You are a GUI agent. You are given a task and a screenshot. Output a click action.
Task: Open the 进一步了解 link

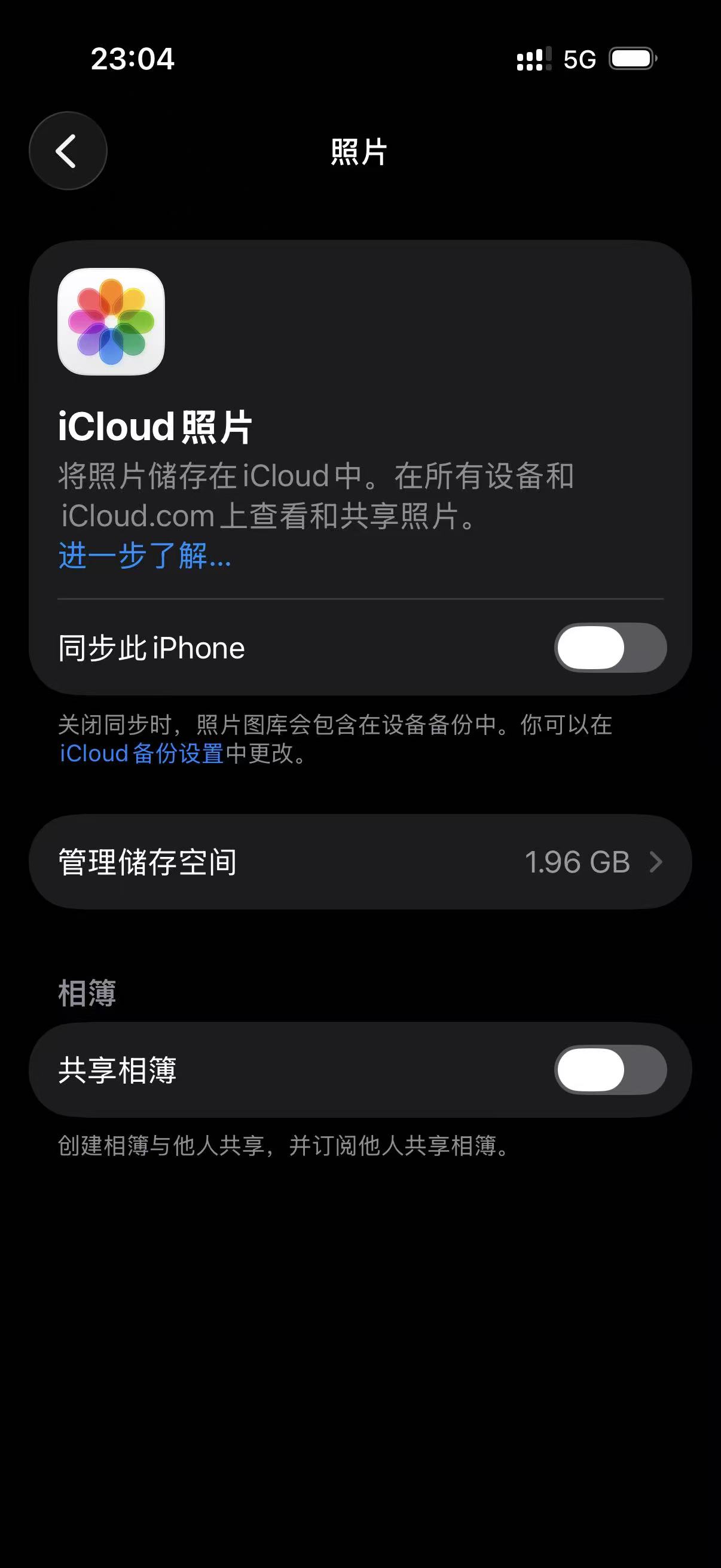[x=145, y=556]
